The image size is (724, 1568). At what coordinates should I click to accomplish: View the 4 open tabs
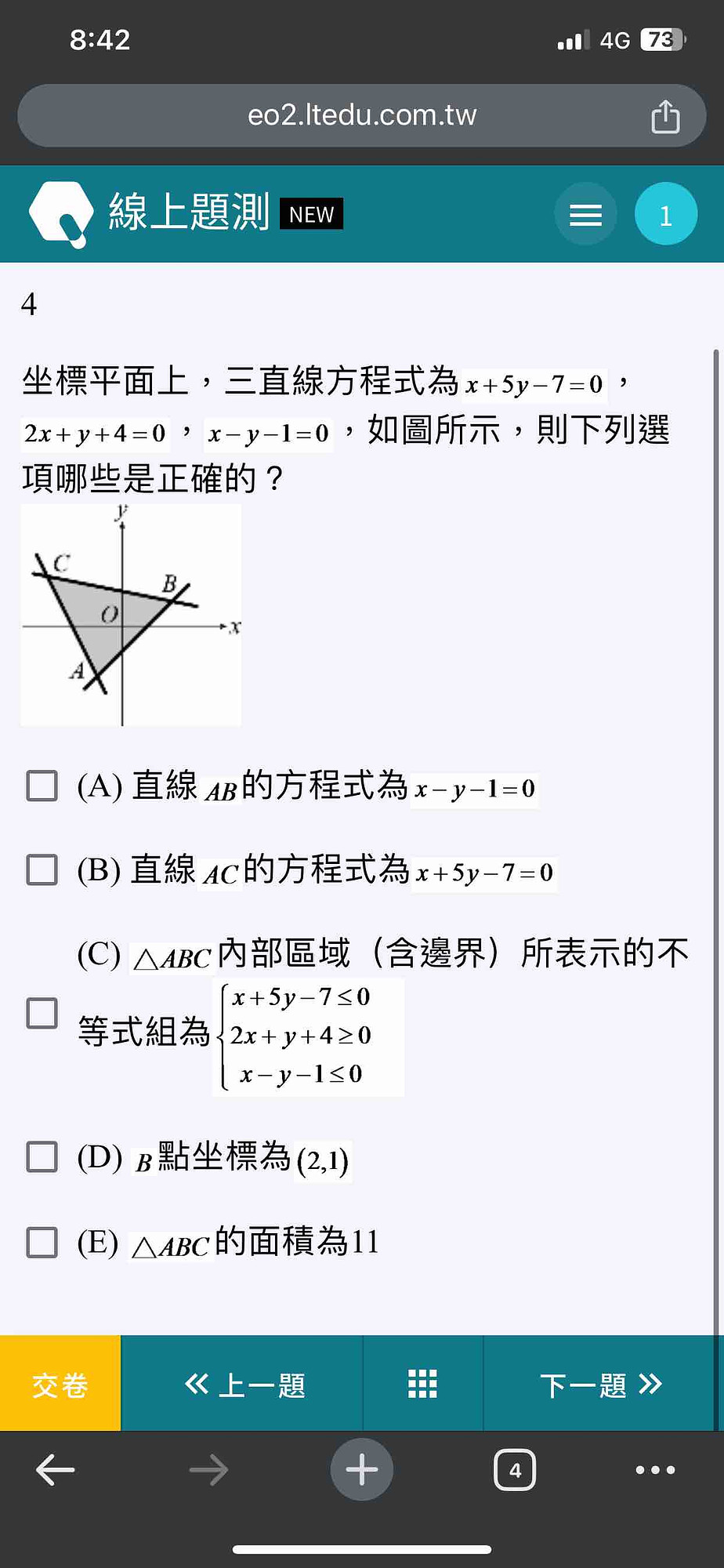click(x=515, y=1470)
